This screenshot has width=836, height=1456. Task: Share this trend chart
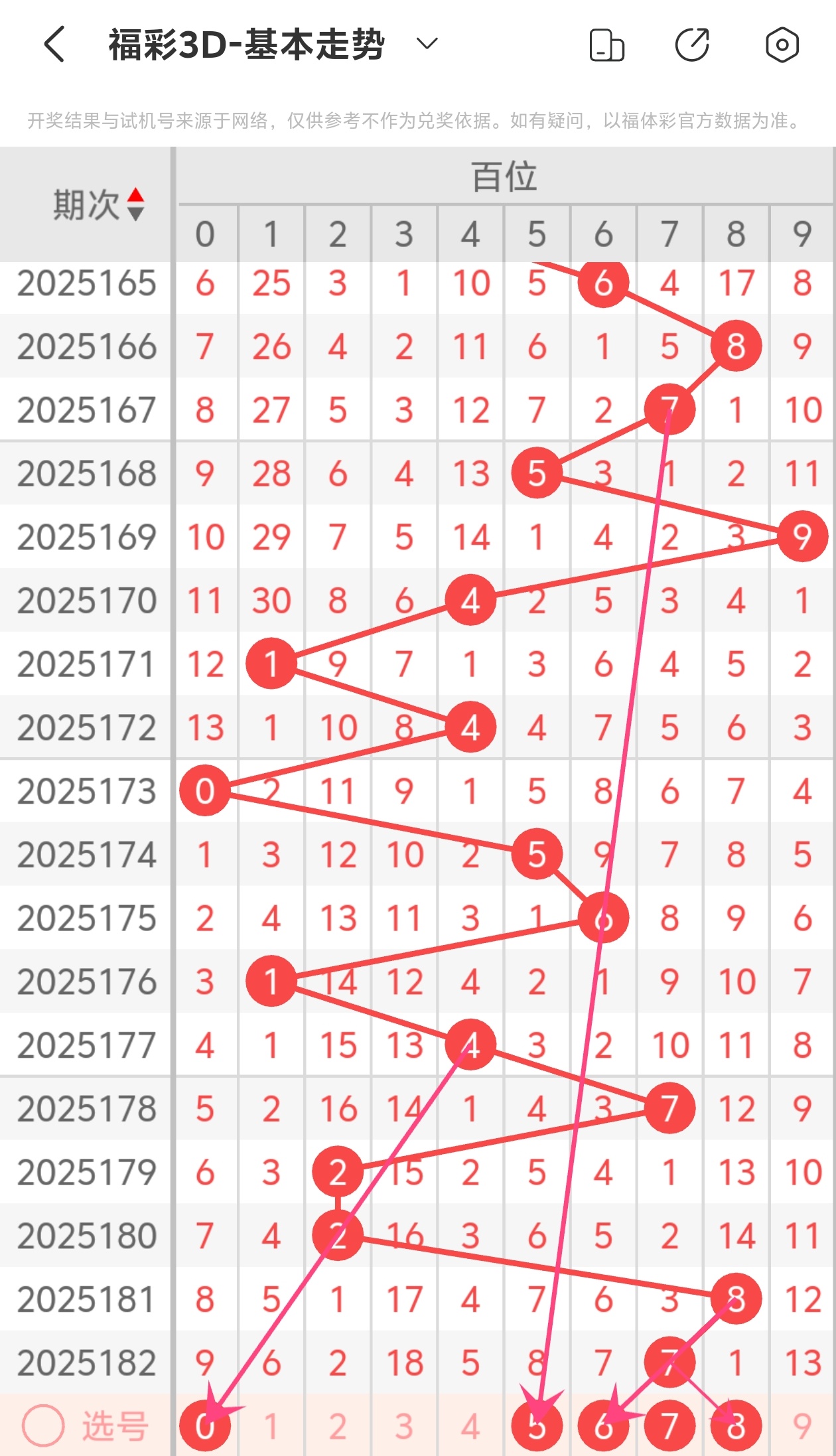point(692,45)
